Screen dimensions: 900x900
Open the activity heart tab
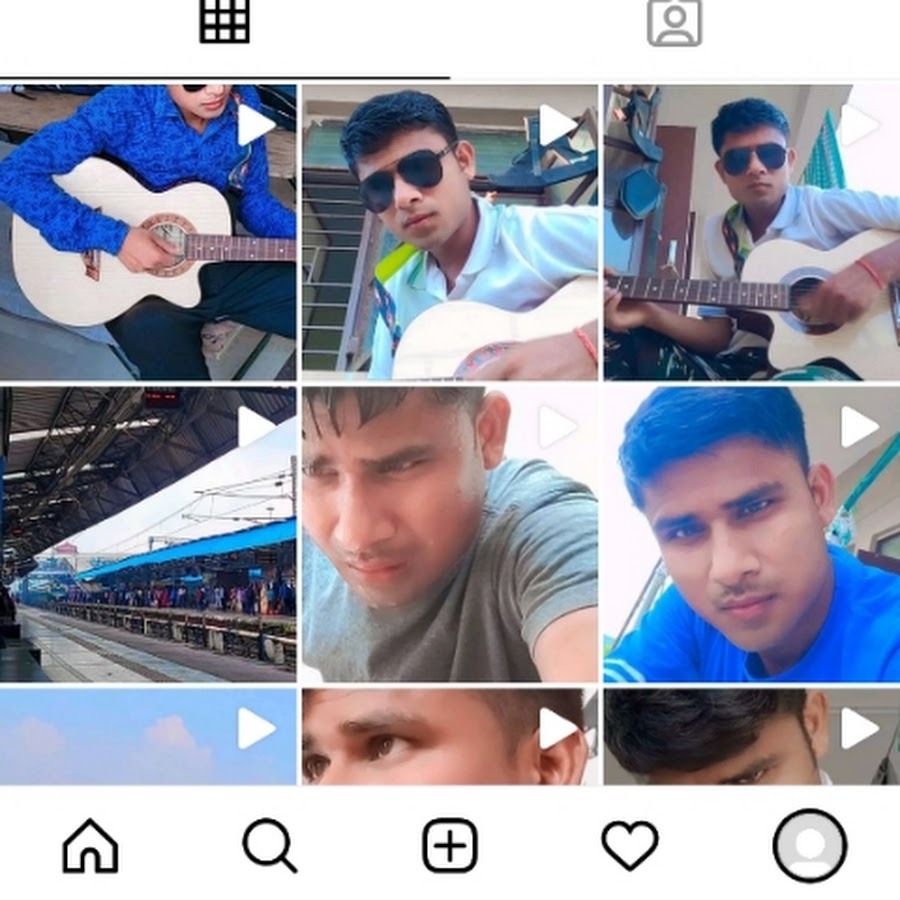[630, 846]
